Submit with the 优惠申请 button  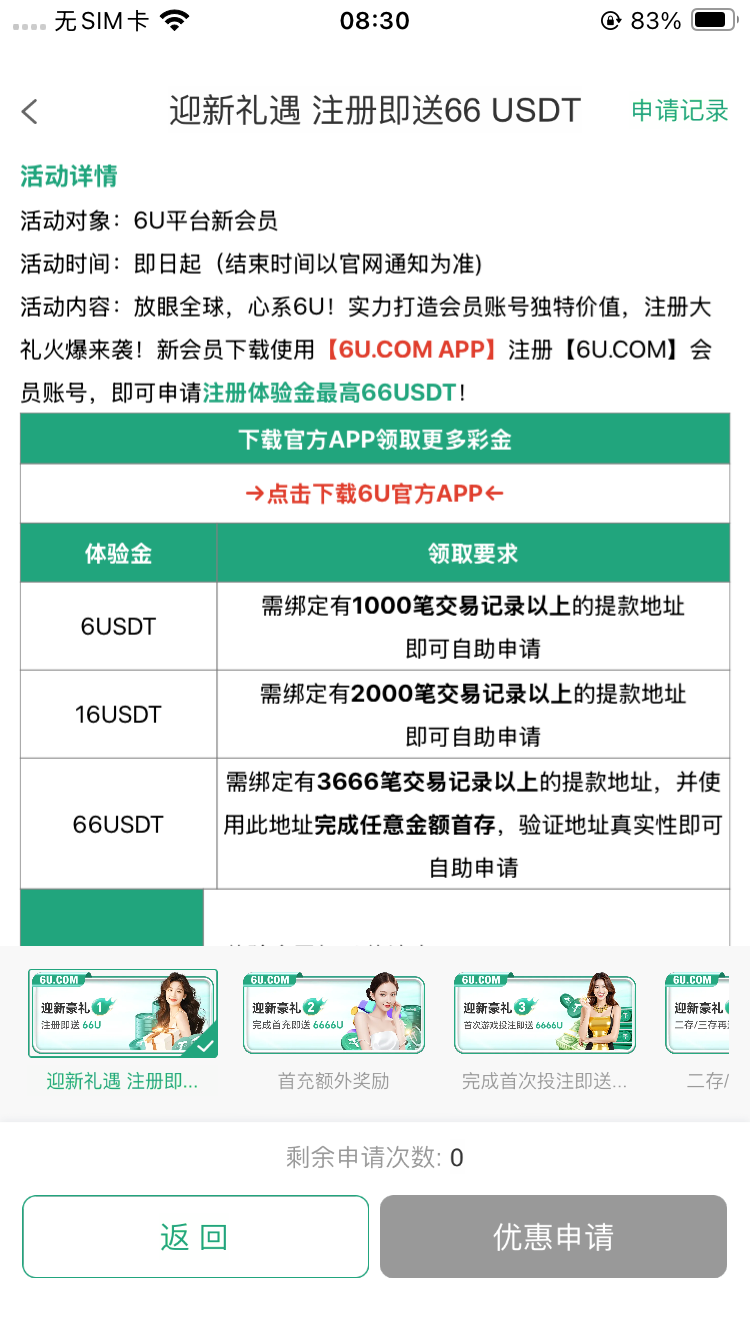click(x=553, y=1237)
